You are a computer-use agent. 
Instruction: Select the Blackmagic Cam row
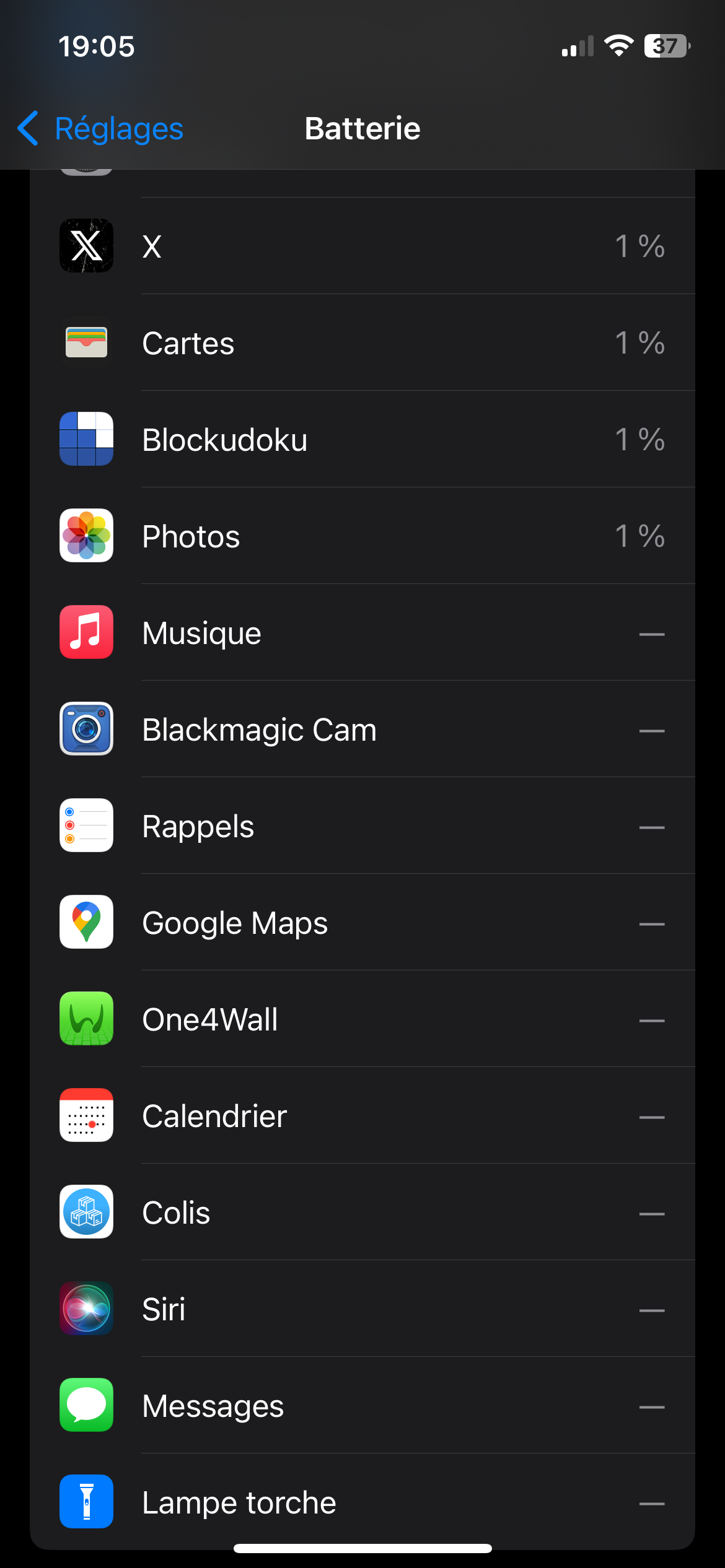(x=362, y=729)
